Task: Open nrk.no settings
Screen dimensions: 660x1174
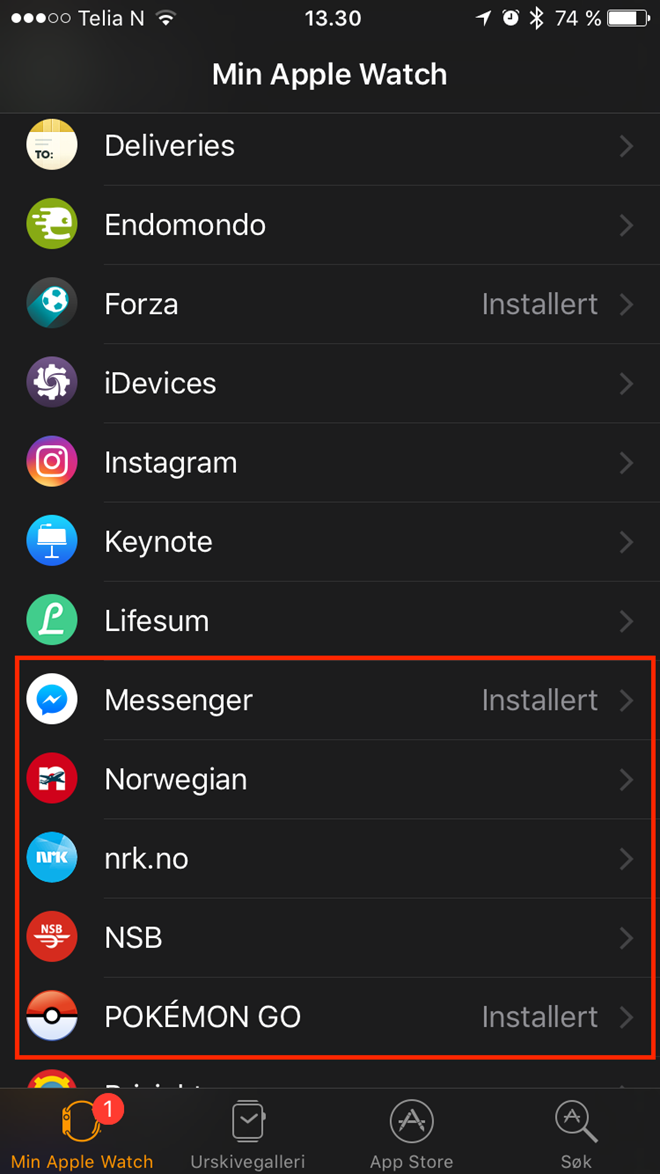Action: coord(330,859)
